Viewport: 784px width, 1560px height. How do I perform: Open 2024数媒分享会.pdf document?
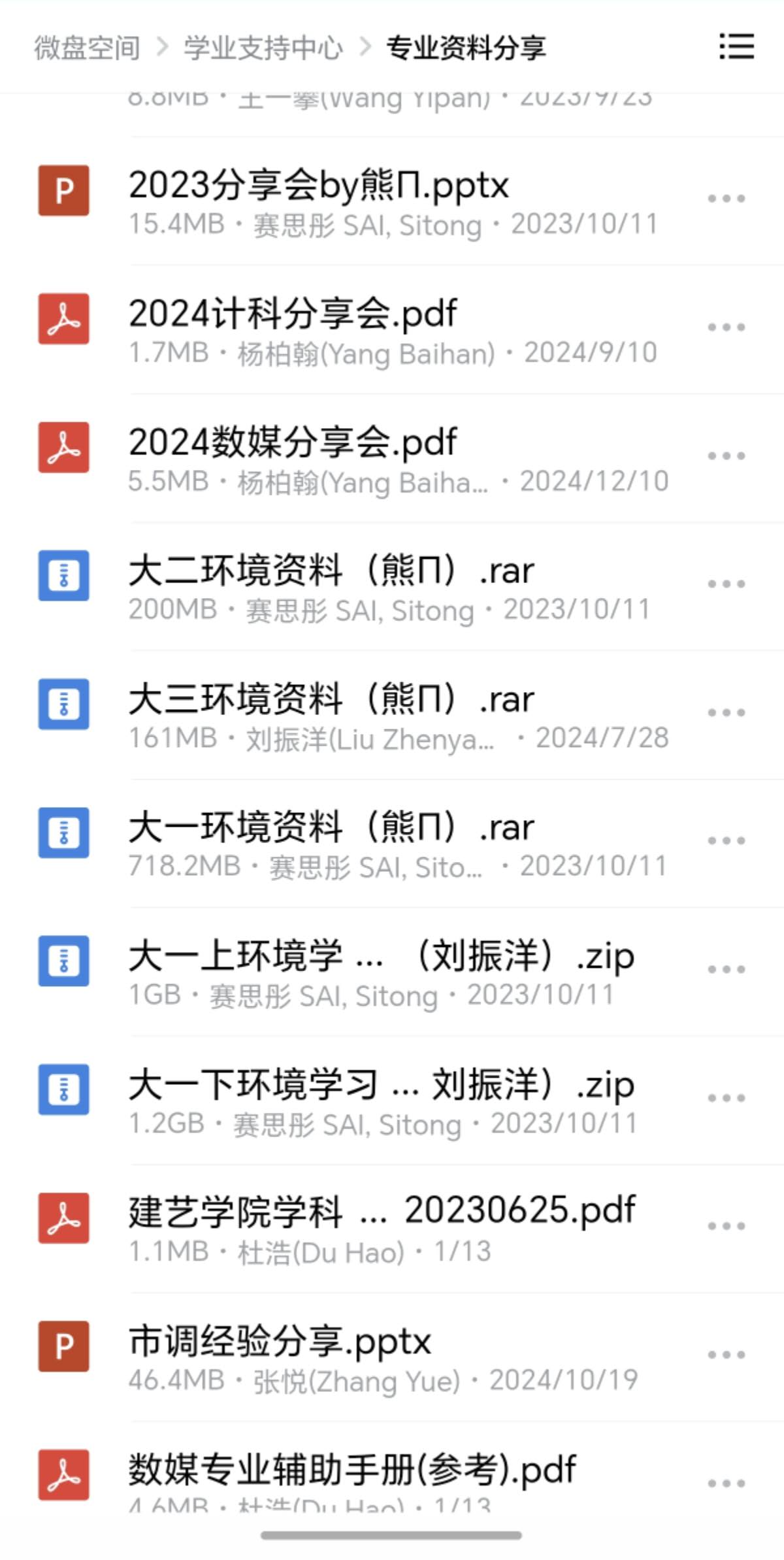coord(293,442)
